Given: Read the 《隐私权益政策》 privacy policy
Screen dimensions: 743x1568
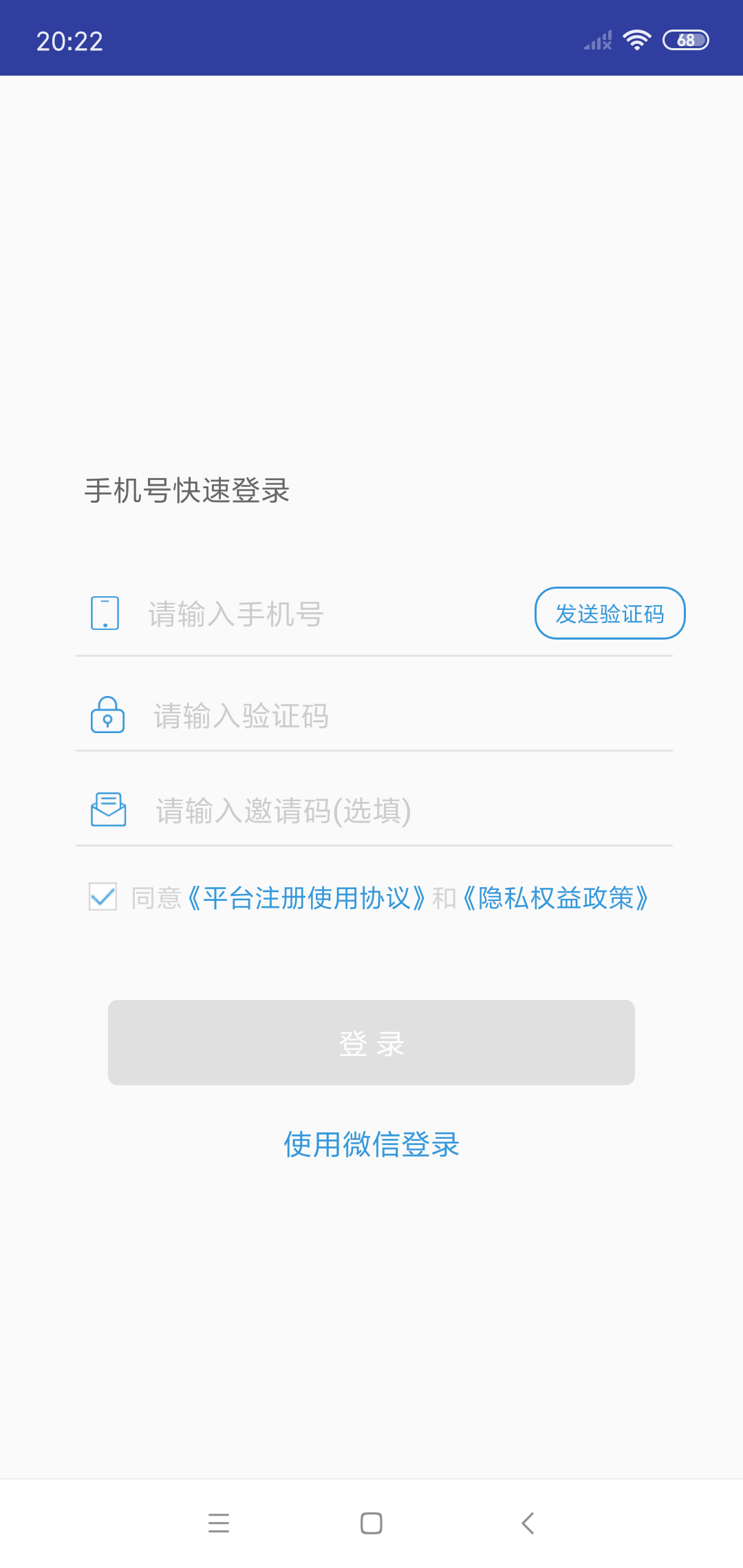Looking at the screenshot, I should click(x=556, y=898).
